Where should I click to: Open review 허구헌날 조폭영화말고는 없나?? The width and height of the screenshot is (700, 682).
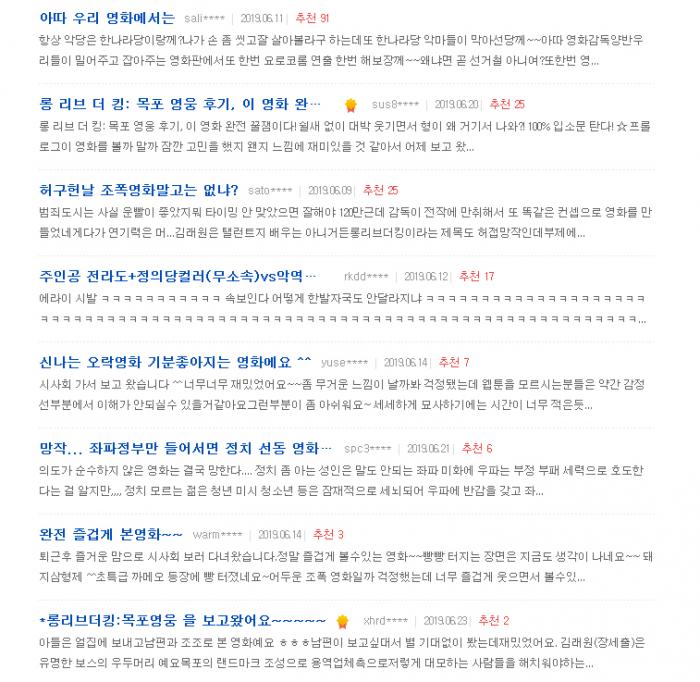(138, 190)
